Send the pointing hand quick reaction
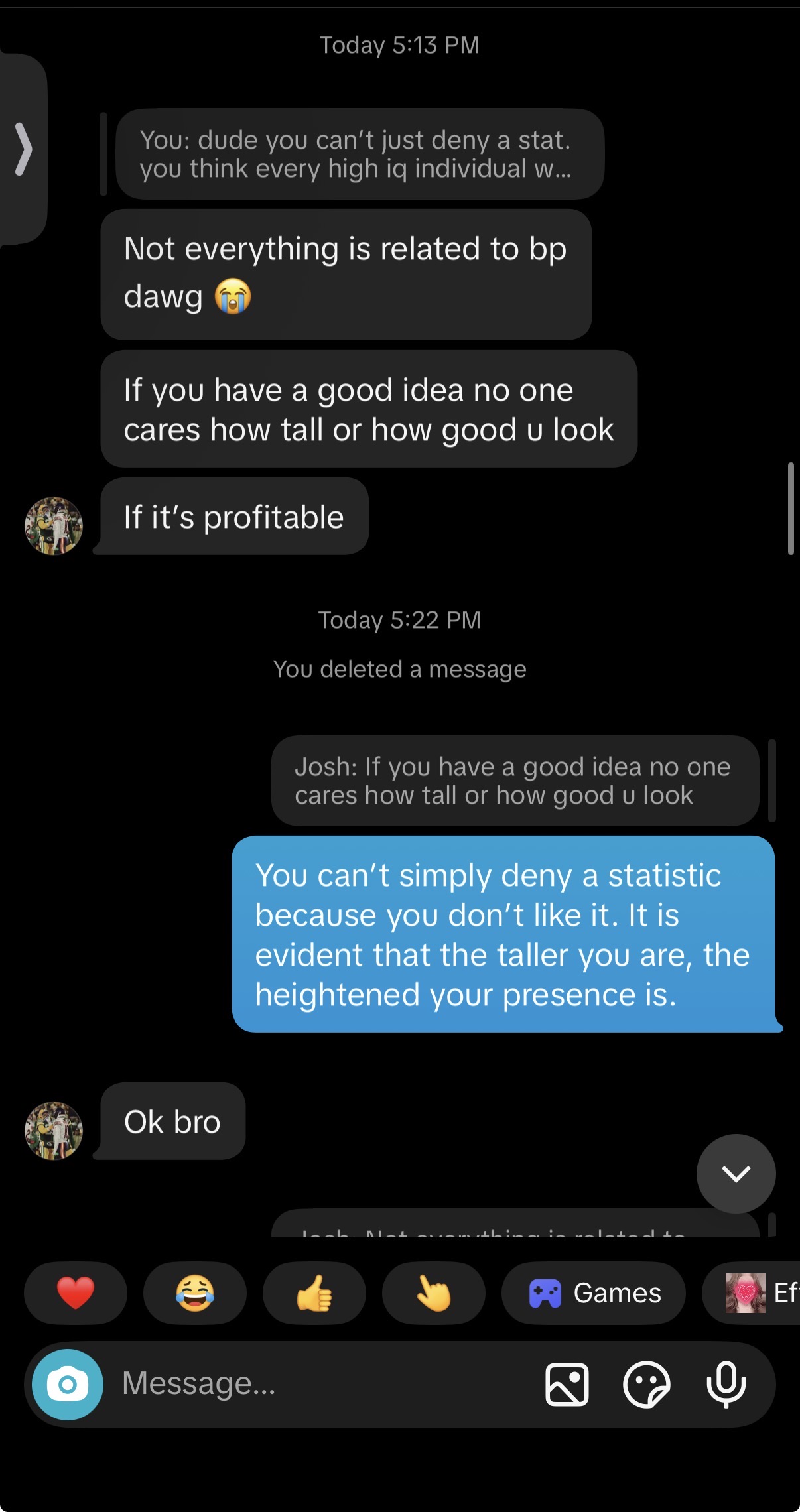Viewport: 800px width, 1512px height. coord(434,1292)
